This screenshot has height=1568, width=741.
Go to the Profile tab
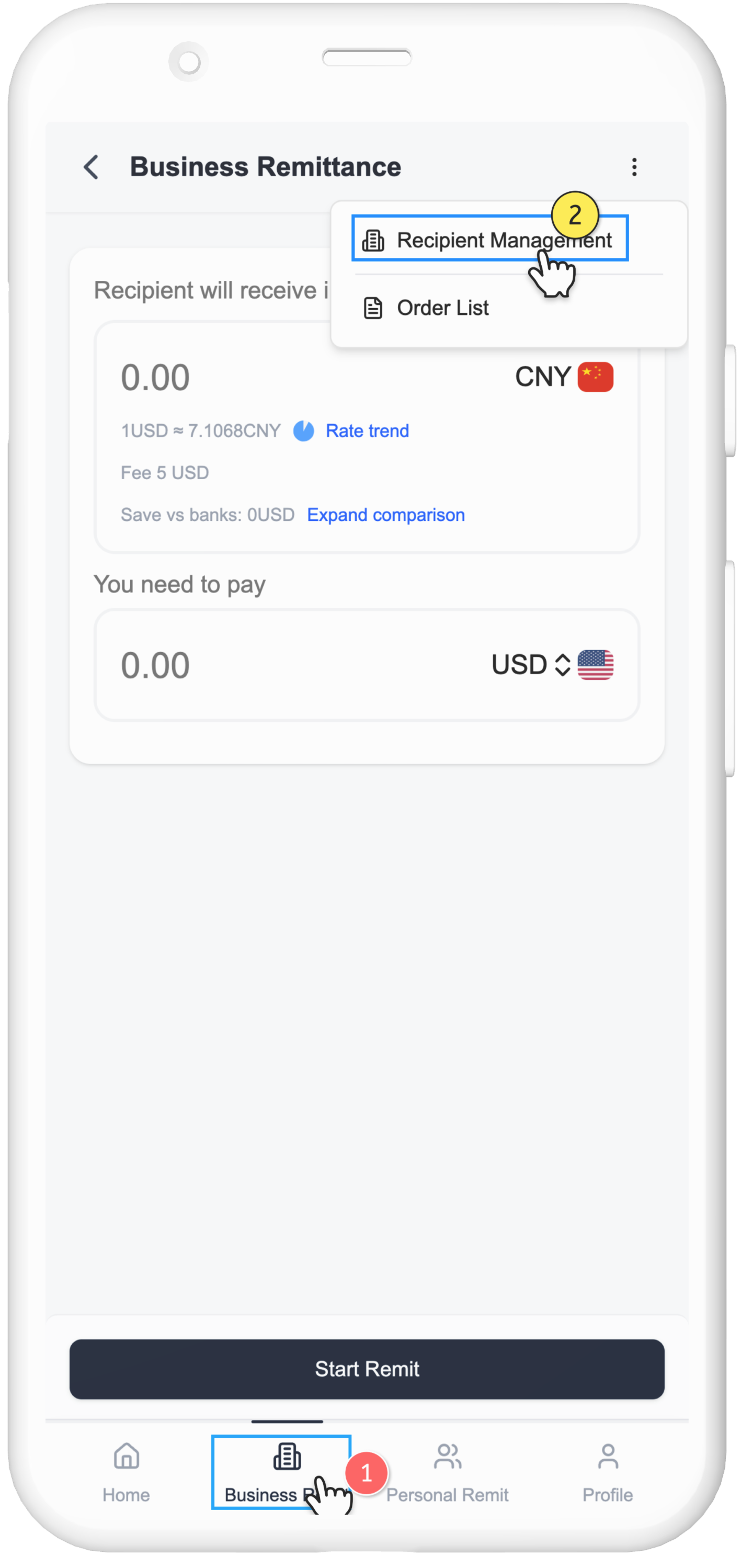point(607,1472)
